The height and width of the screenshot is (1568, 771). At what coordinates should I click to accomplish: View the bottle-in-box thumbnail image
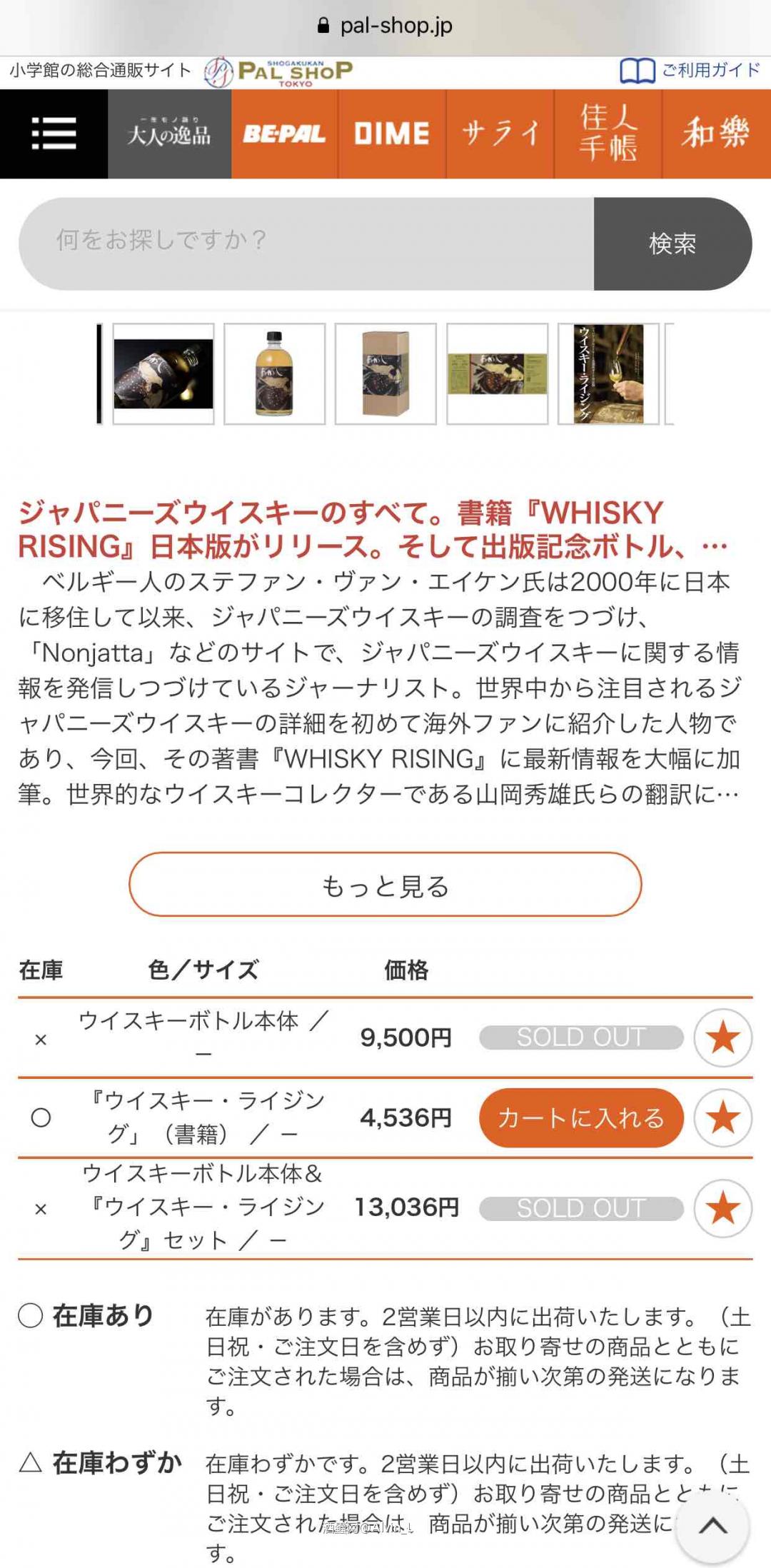point(385,373)
